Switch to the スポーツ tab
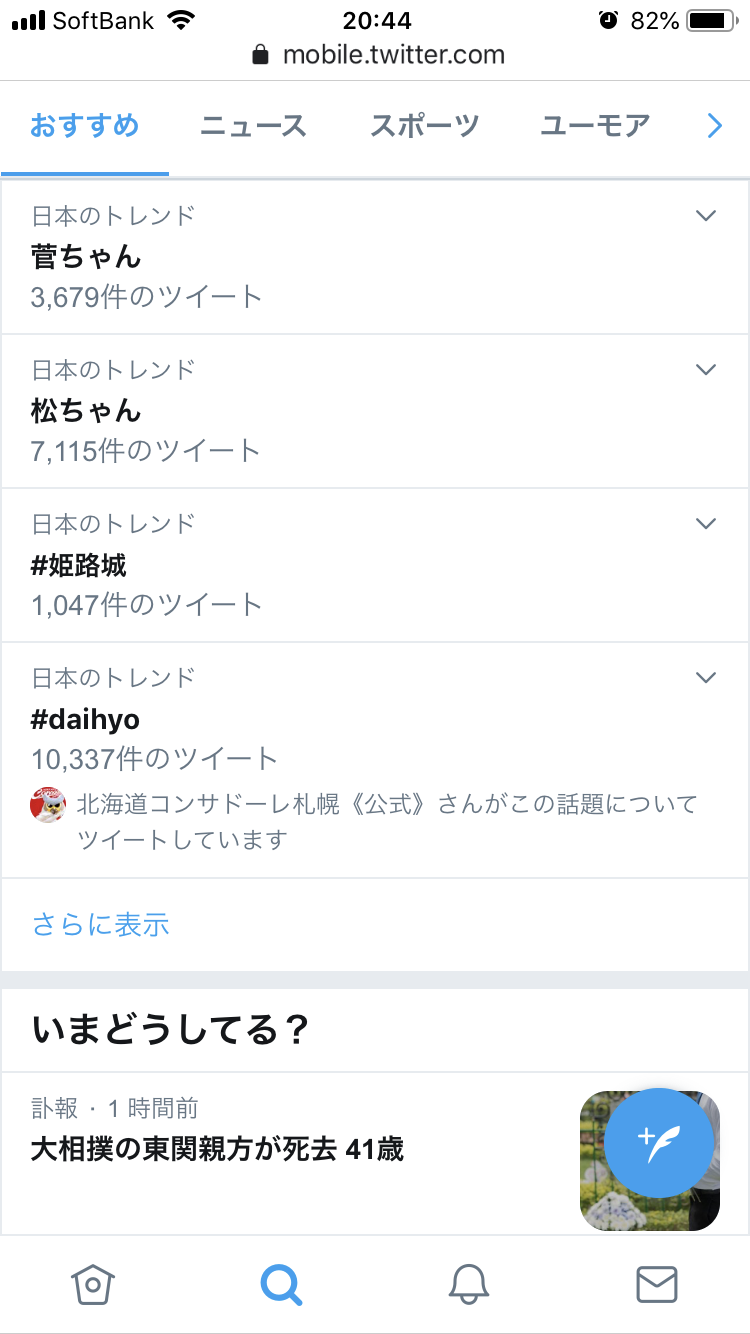This screenshot has height=1334, width=750. (x=424, y=126)
